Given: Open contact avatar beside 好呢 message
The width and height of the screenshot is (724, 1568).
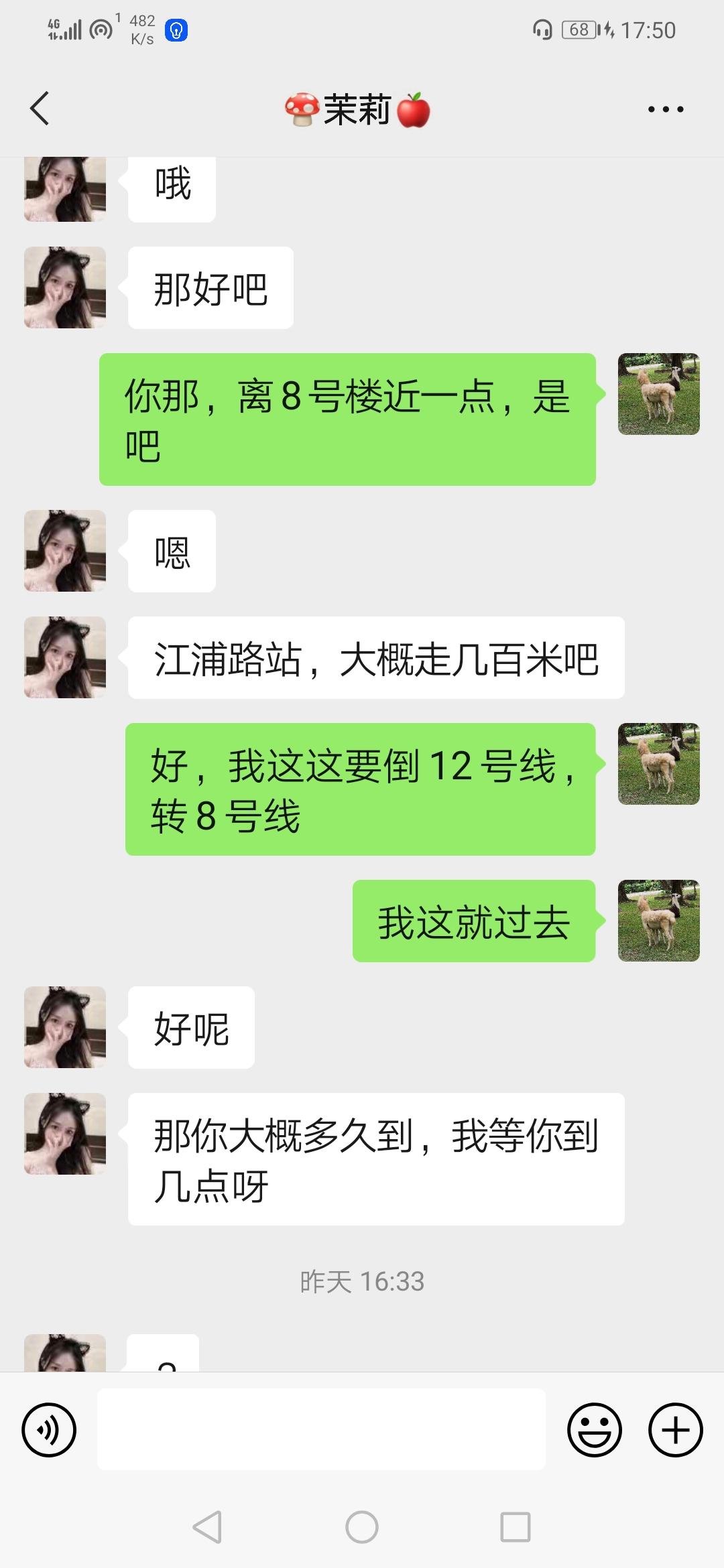Looking at the screenshot, I should 65,1027.
